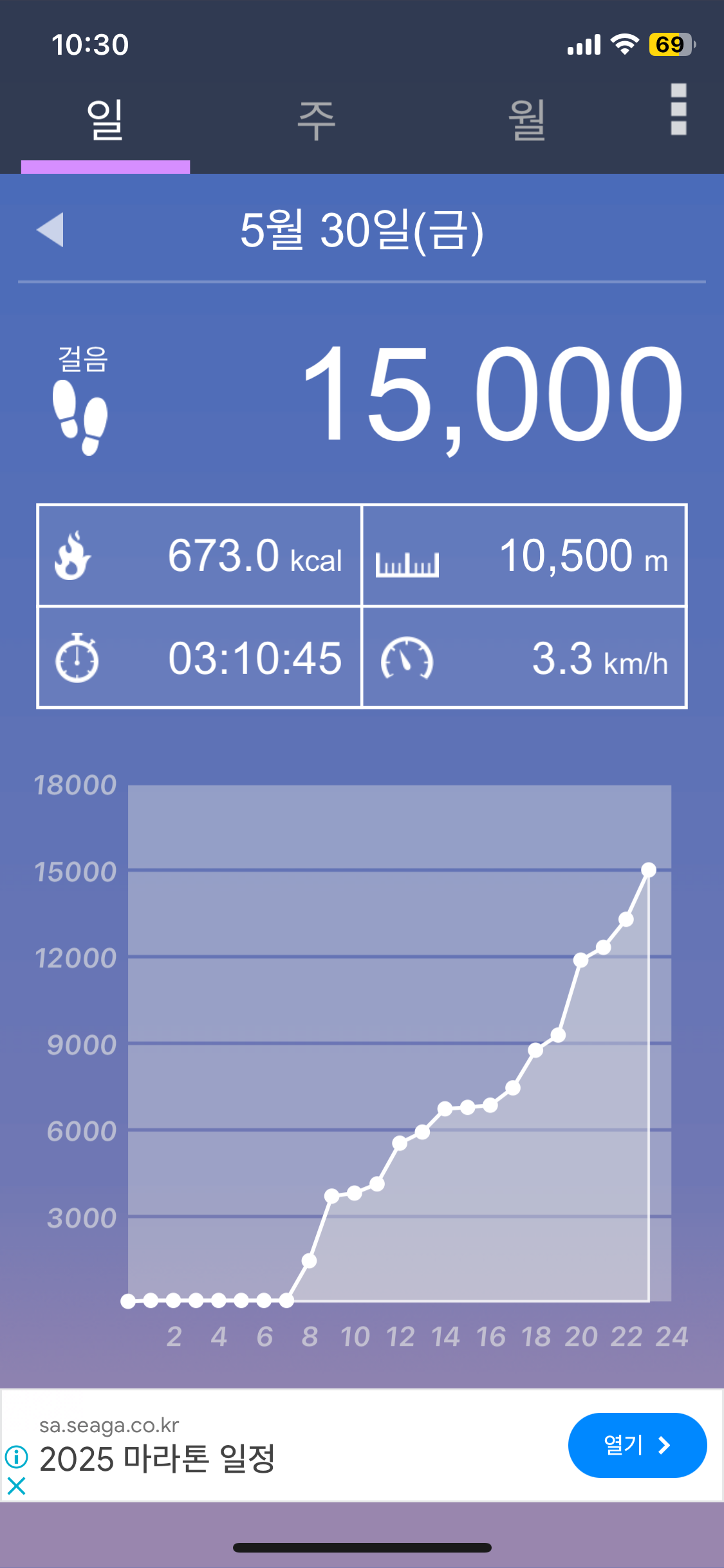
Task: Switch to the 월 (month) tab
Action: tap(526, 121)
